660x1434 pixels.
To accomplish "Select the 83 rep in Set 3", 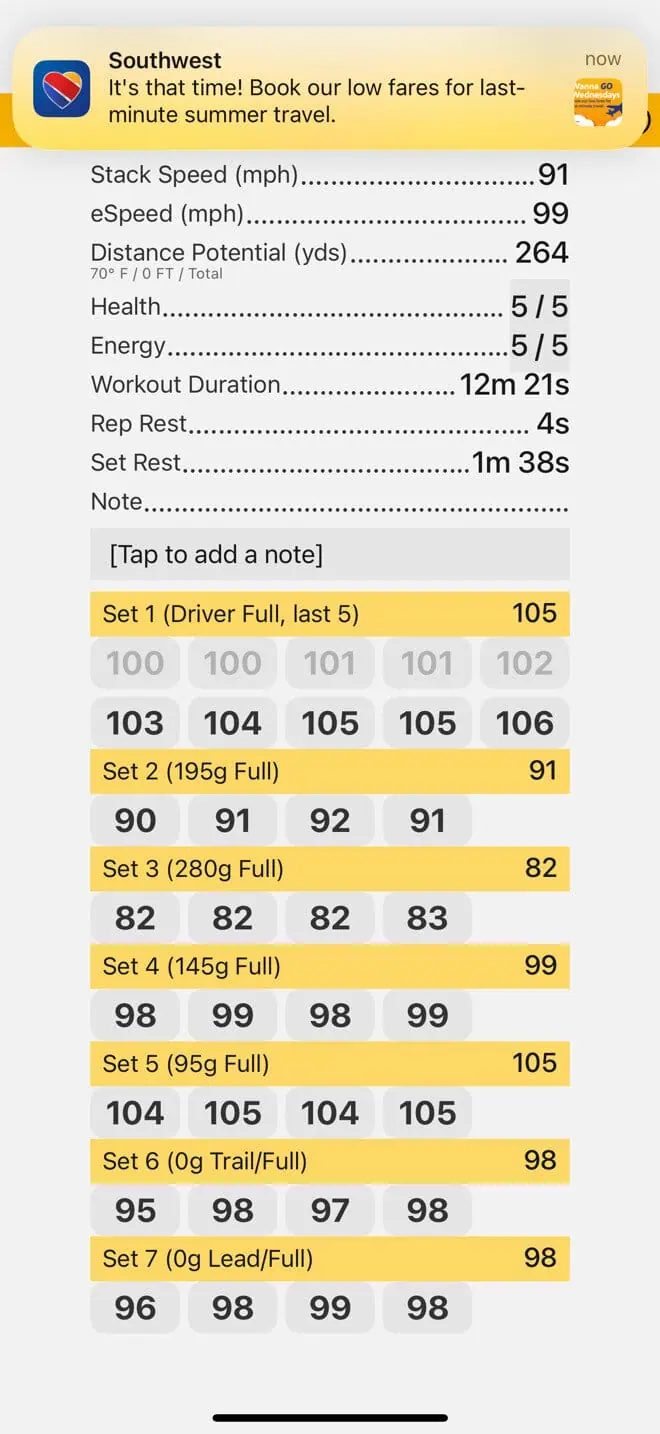I will [427, 918].
